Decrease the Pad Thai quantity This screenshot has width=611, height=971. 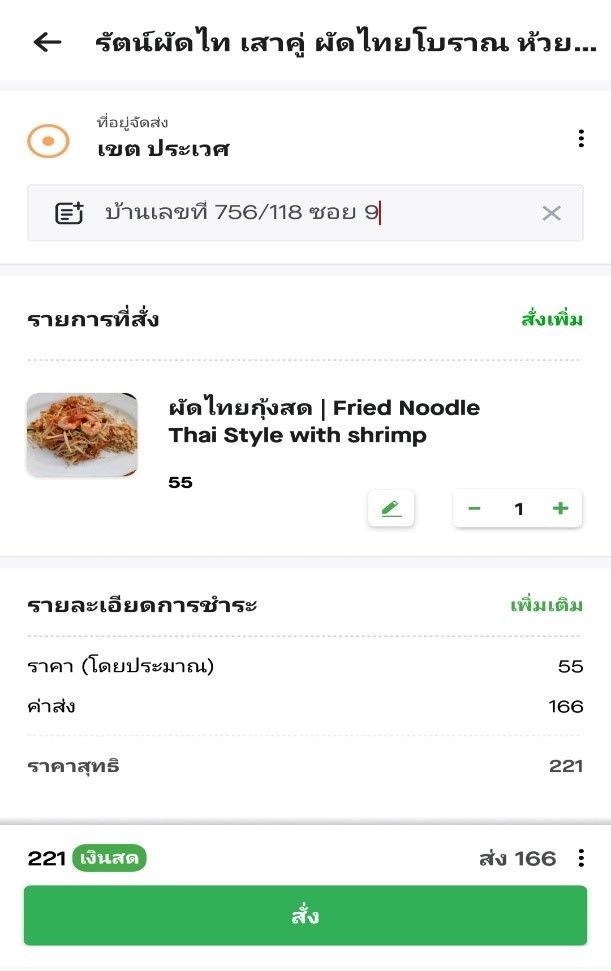point(475,509)
